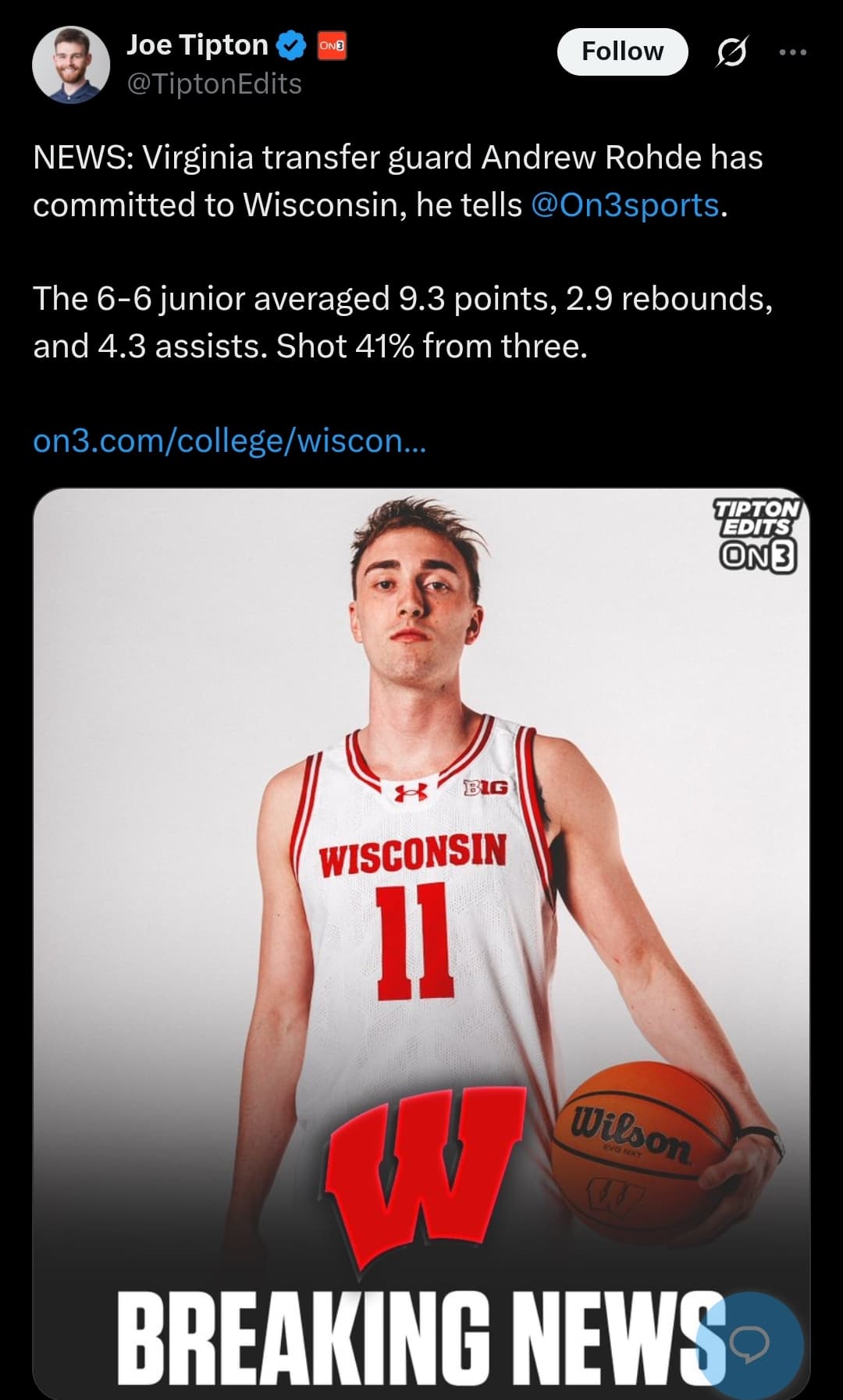843x1400 pixels.
Task: Expand the Breaking News Wisconsin image
Action: pos(421,943)
